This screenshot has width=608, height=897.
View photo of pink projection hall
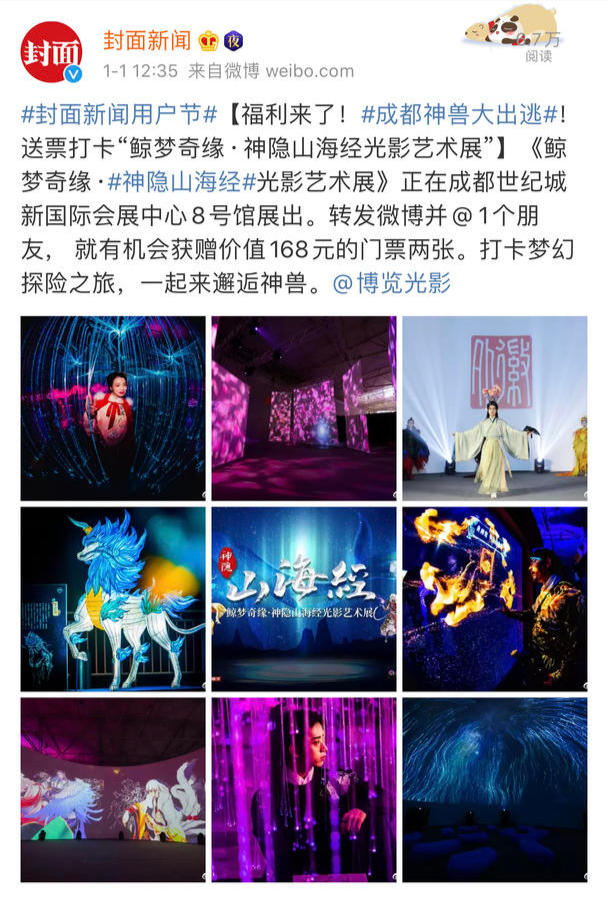click(303, 408)
